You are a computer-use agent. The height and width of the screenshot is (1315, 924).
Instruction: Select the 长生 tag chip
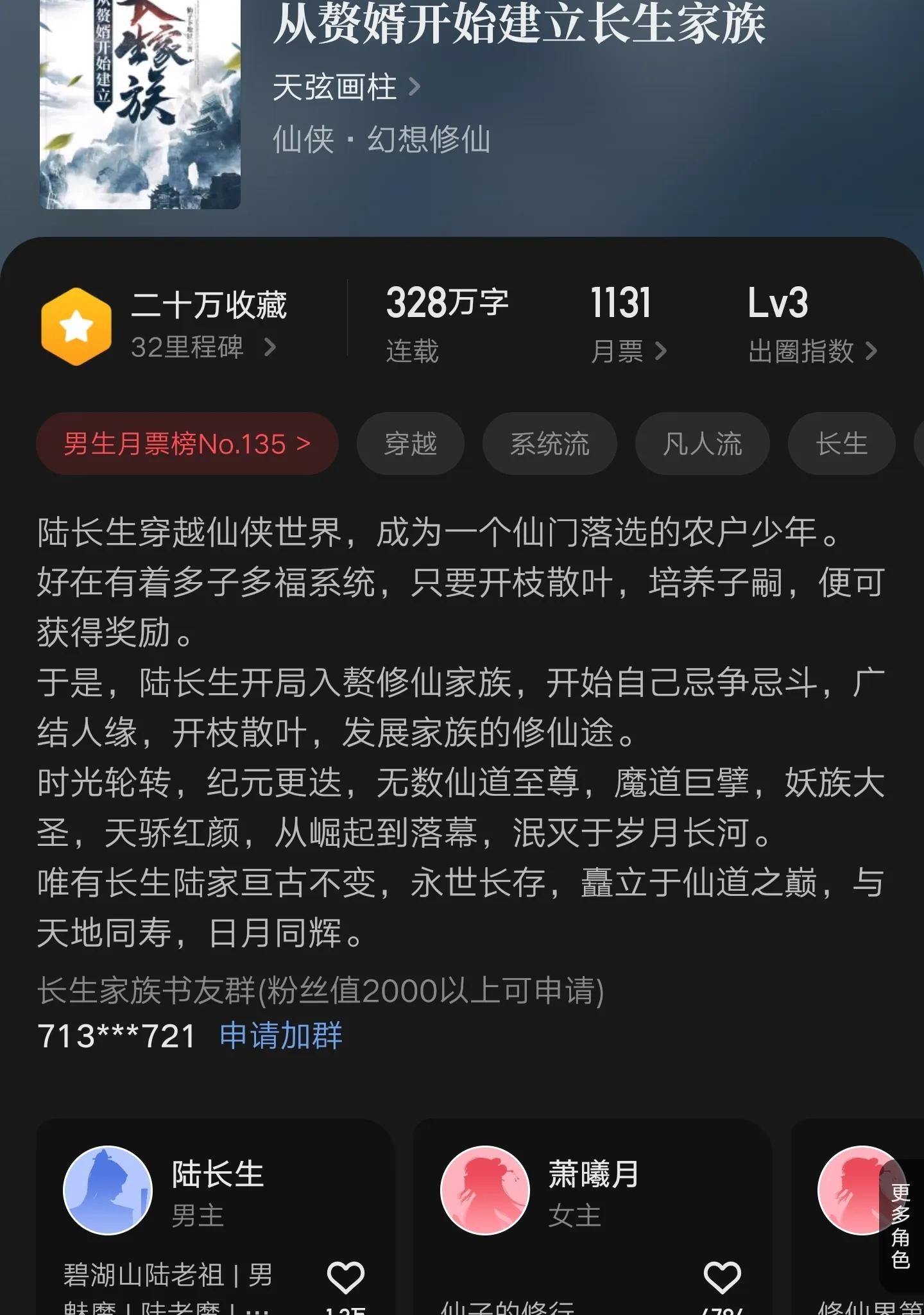click(841, 444)
